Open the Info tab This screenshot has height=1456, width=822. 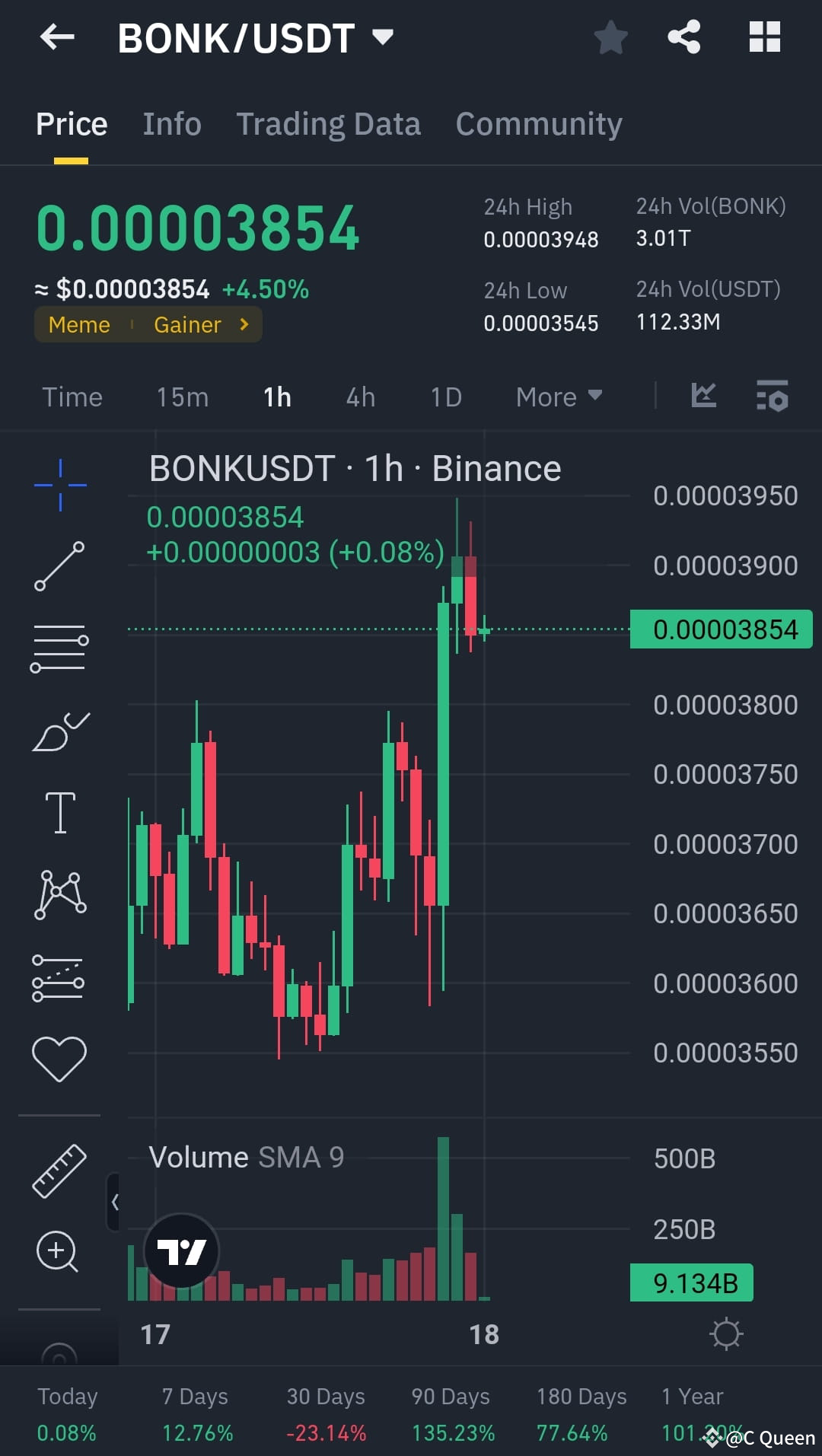(x=171, y=123)
